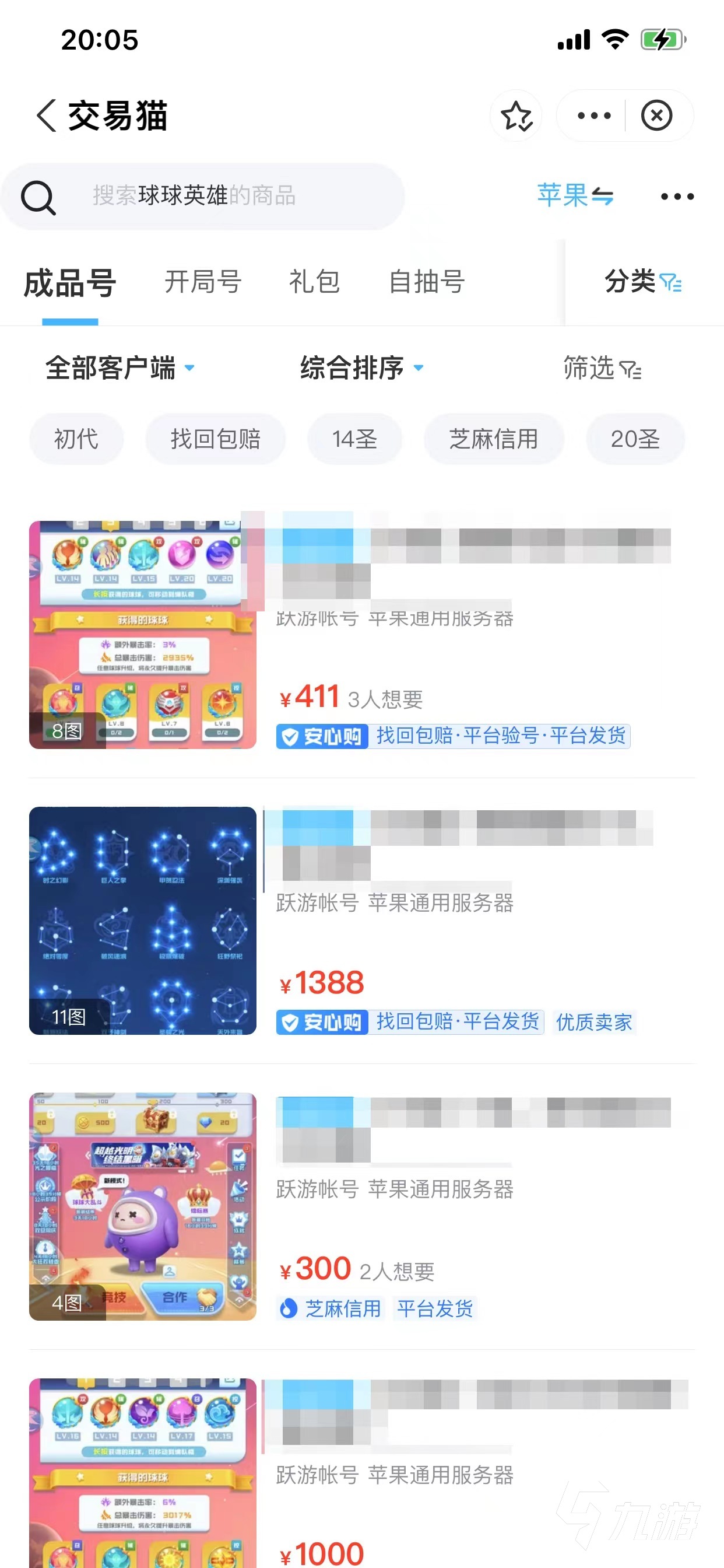Go back from 交易猫 page
This screenshot has width=724, height=1568.
point(46,115)
